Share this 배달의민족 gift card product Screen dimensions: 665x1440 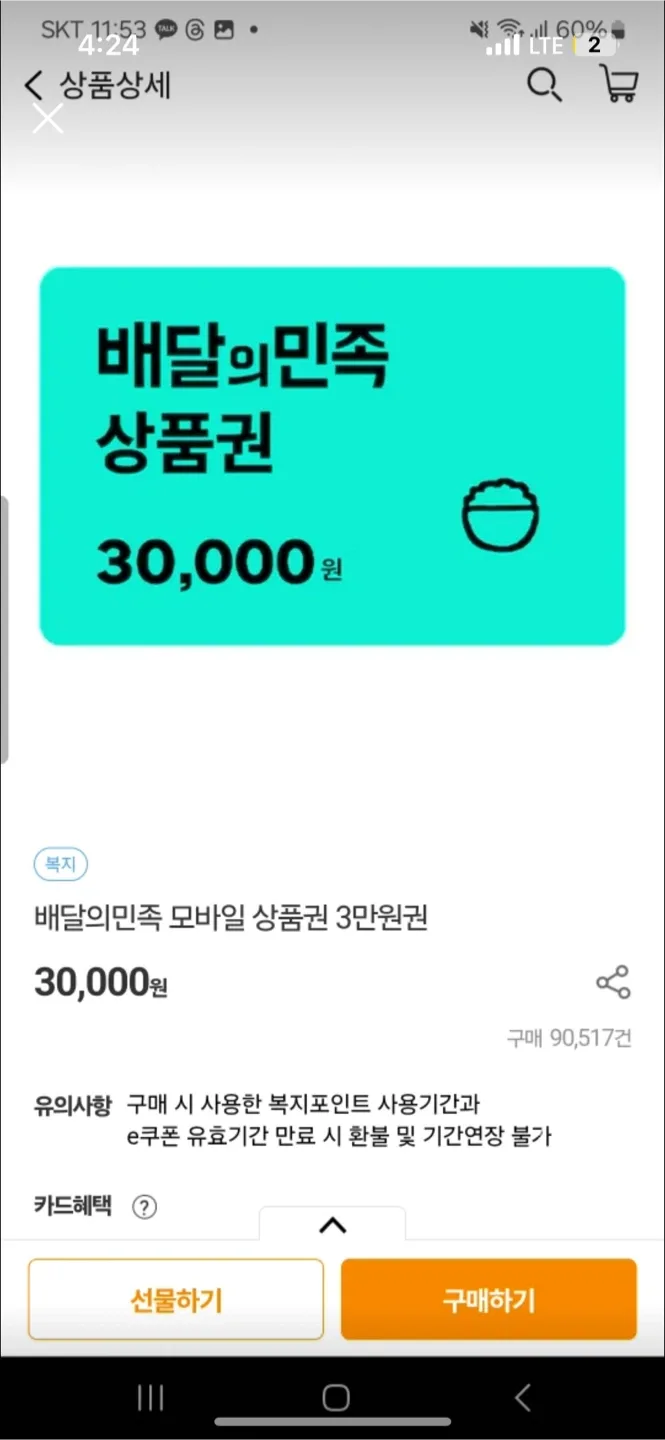[612, 982]
